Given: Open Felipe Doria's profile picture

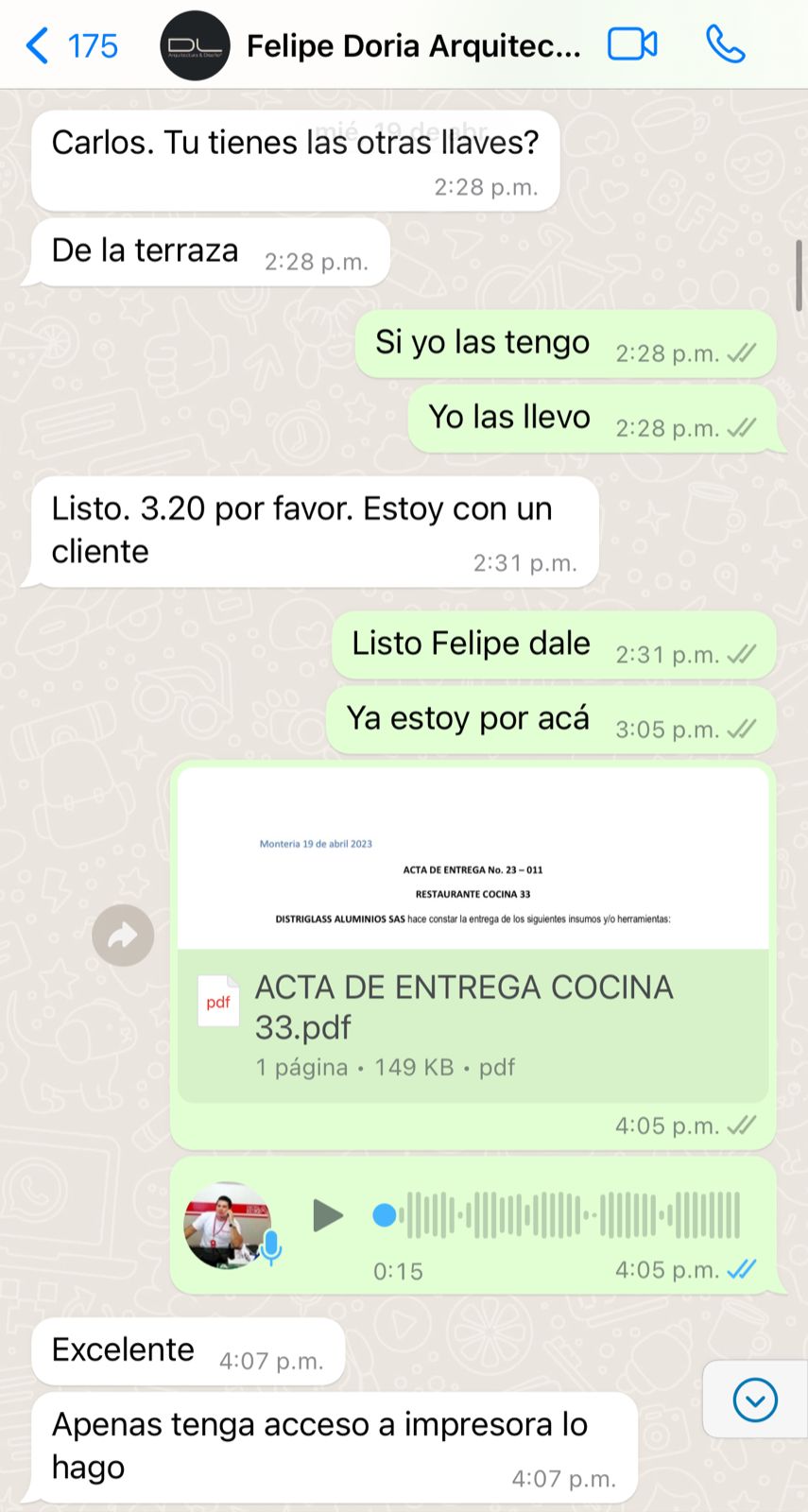Looking at the screenshot, I should point(195,45).
